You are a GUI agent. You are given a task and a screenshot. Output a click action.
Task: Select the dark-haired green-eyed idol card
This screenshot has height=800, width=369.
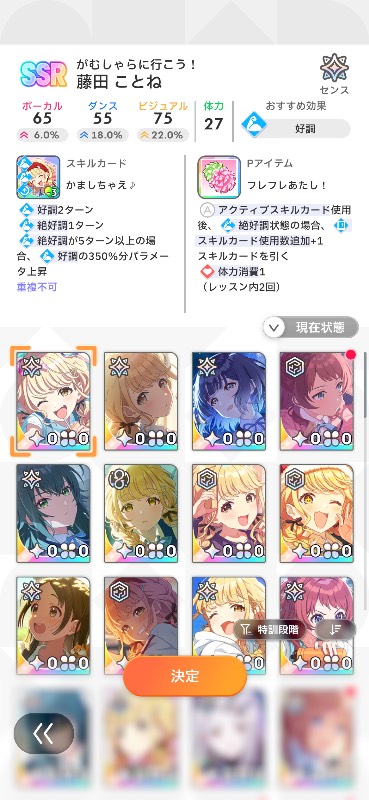(53, 513)
